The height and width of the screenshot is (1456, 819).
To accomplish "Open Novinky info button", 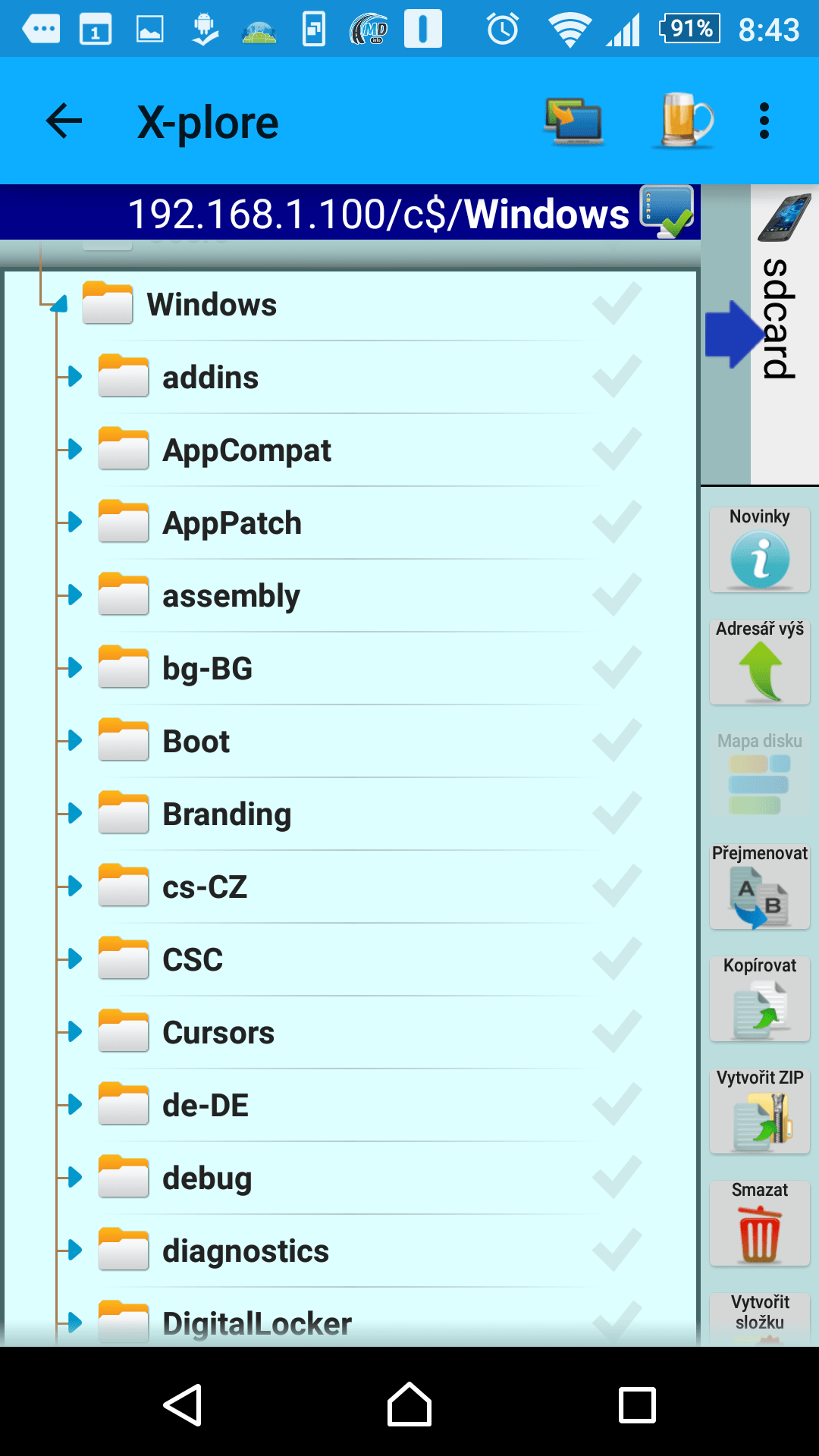I will pos(760,550).
